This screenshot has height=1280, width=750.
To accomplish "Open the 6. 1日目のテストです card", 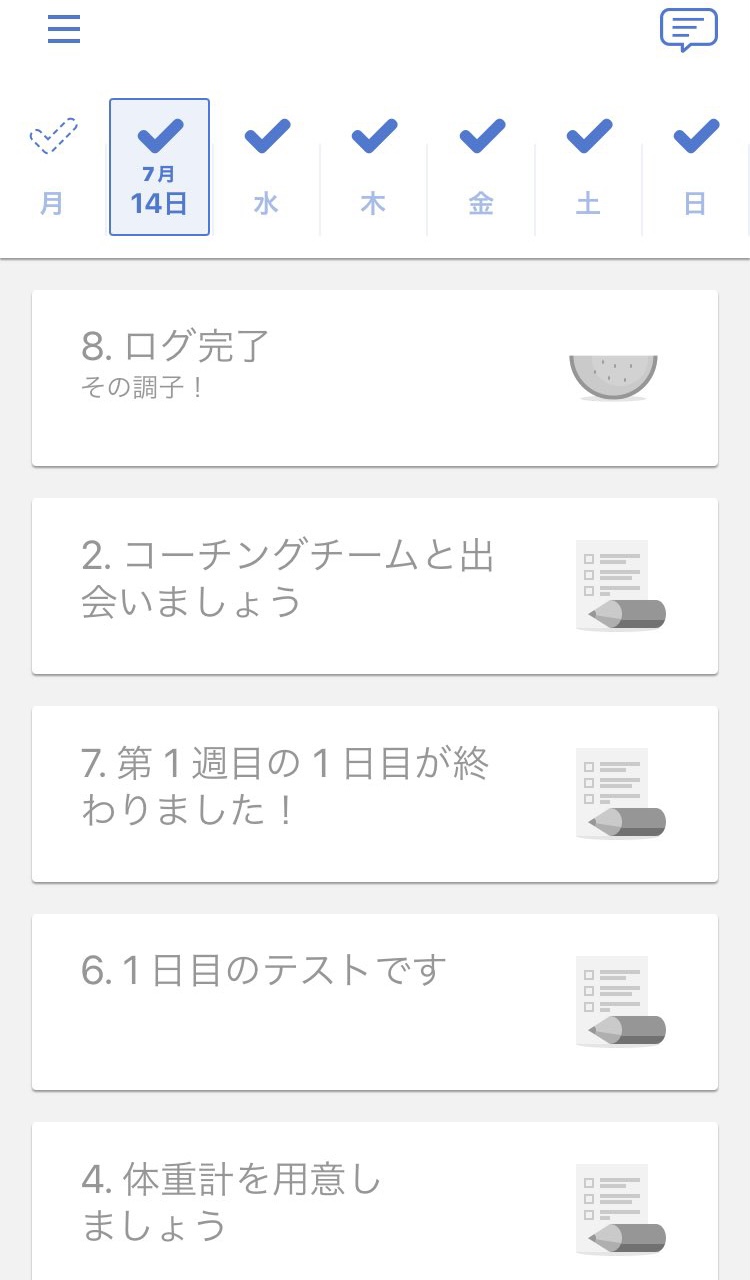I will (375, 1002).
